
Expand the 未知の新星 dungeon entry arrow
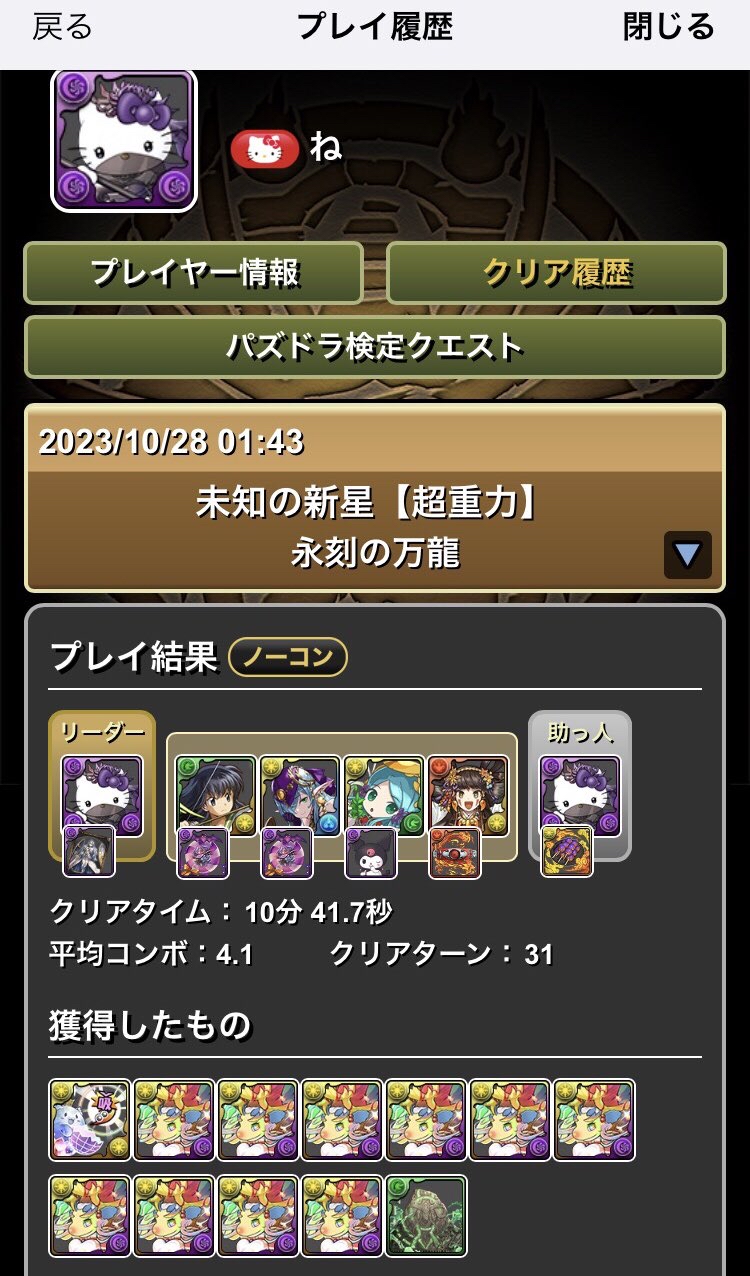pyautogui.click(x=687, y=555)
